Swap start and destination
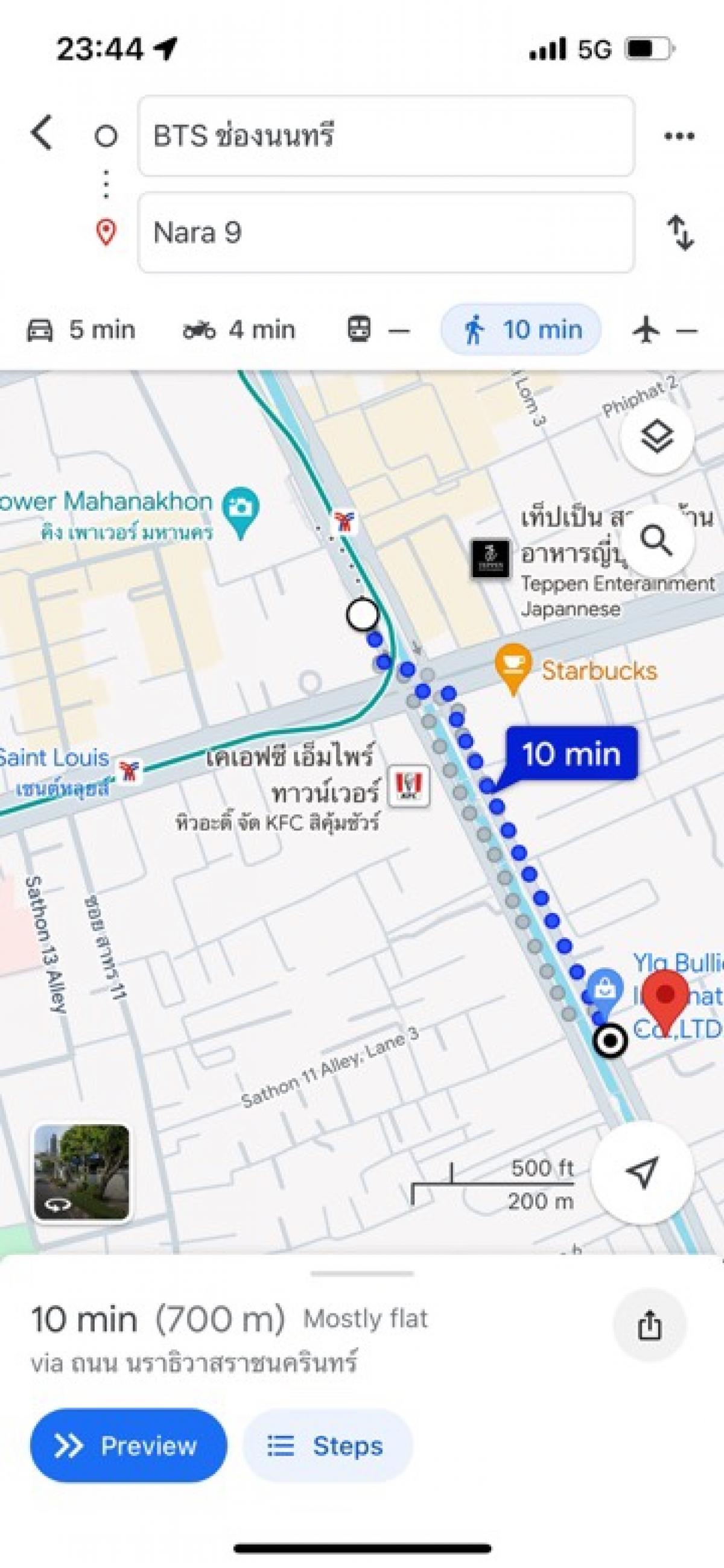724x1568 pixels. click(x=680, y=233)
